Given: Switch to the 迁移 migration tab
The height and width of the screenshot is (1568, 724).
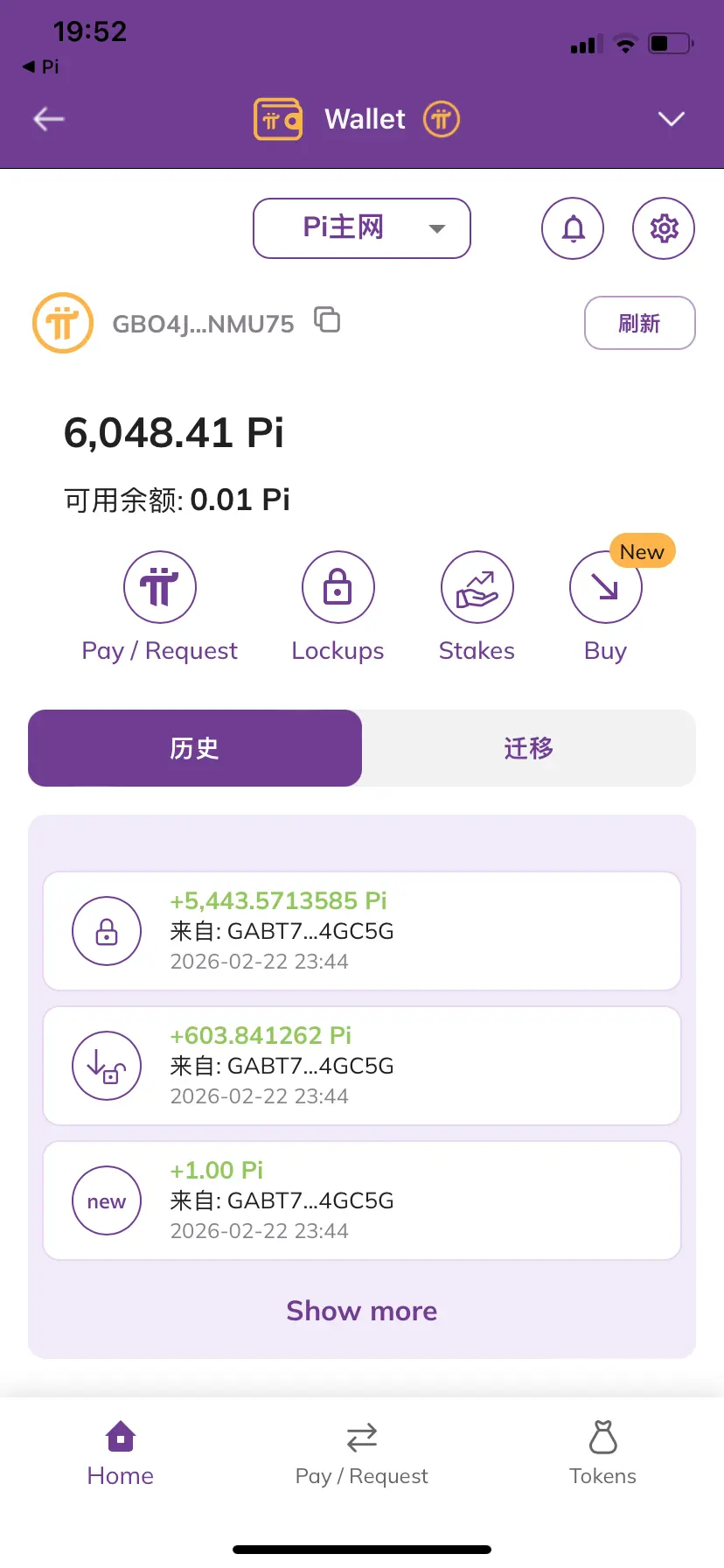Looking at the screenshot, I should click(529, 748).
